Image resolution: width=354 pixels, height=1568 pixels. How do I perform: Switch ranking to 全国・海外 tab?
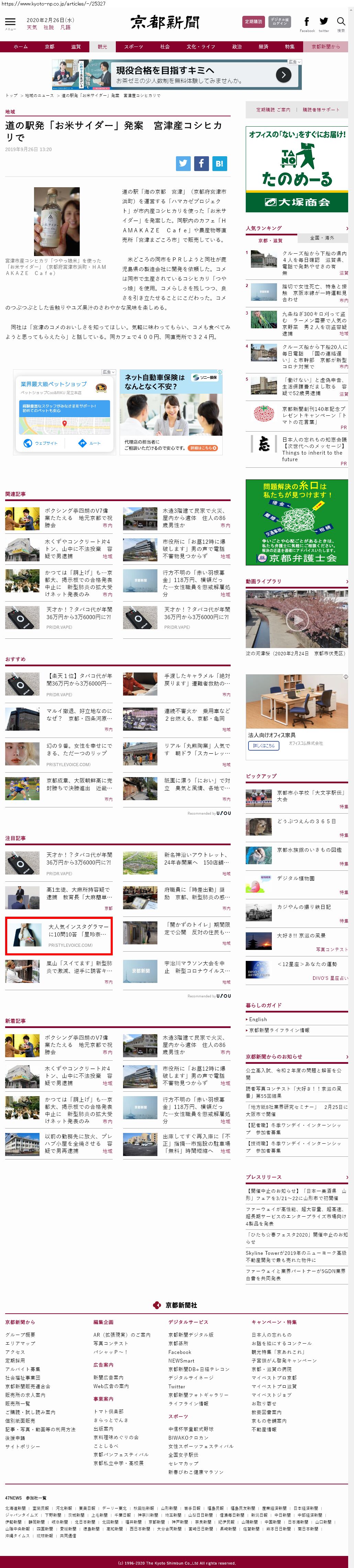point(322,238)
